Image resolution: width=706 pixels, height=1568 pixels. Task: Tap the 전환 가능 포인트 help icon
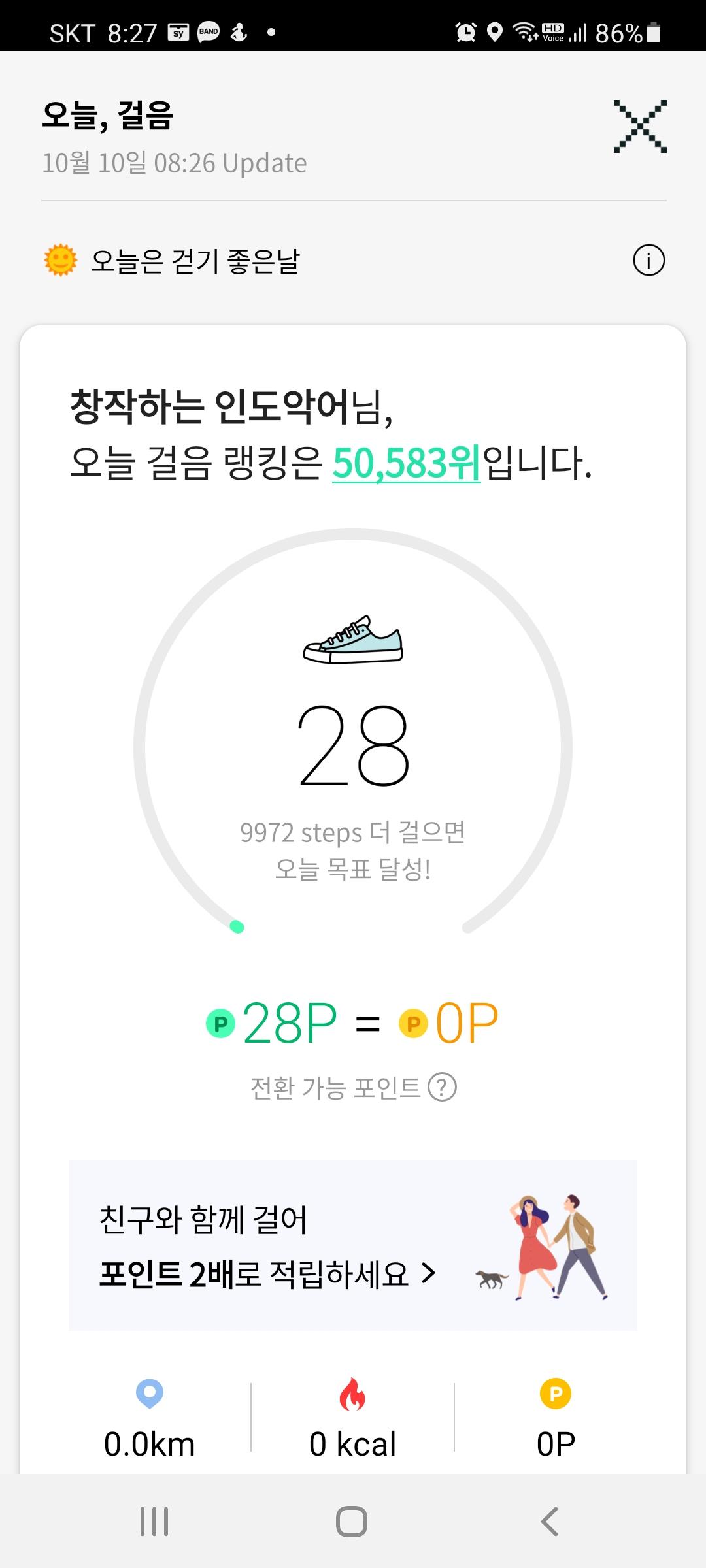[443, 1088]
